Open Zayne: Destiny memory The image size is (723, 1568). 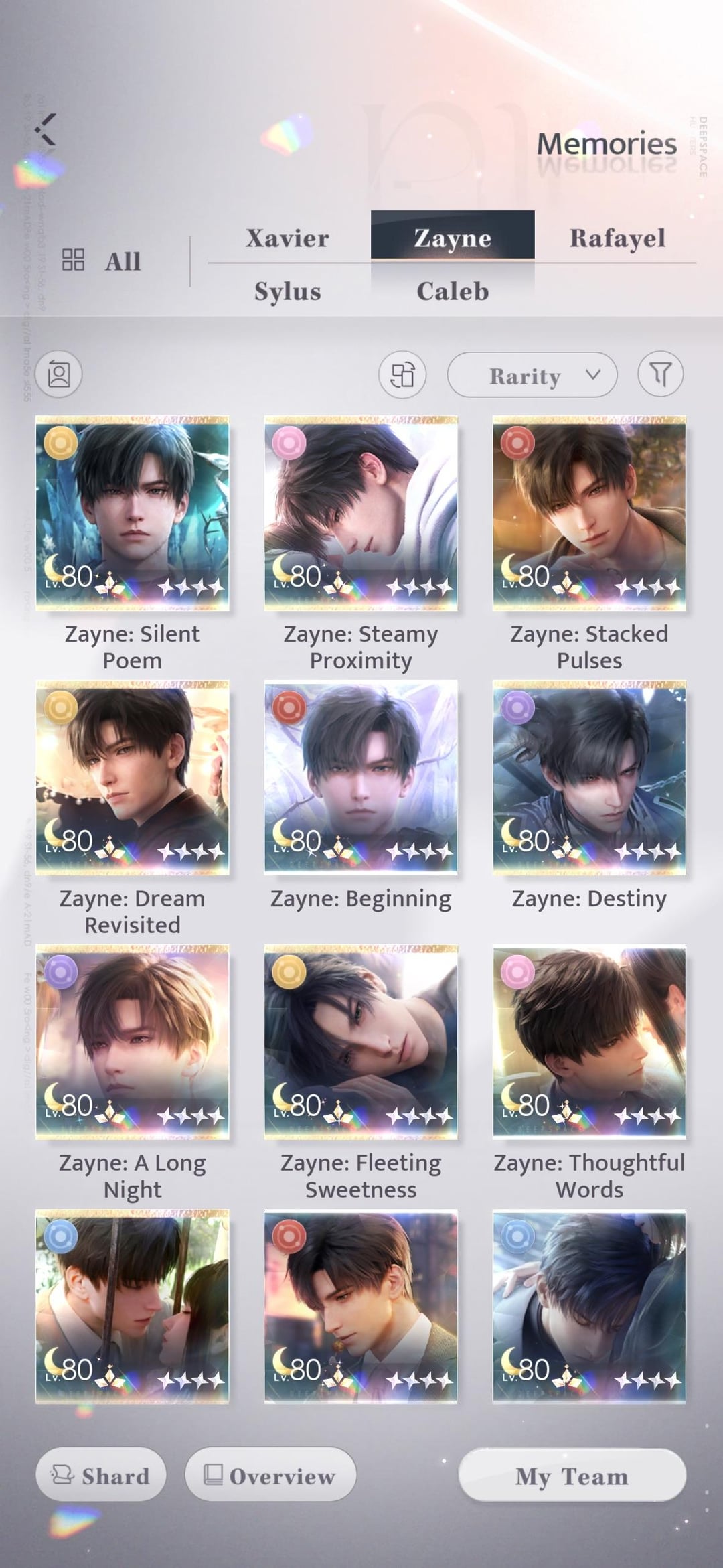click(589, 778)
